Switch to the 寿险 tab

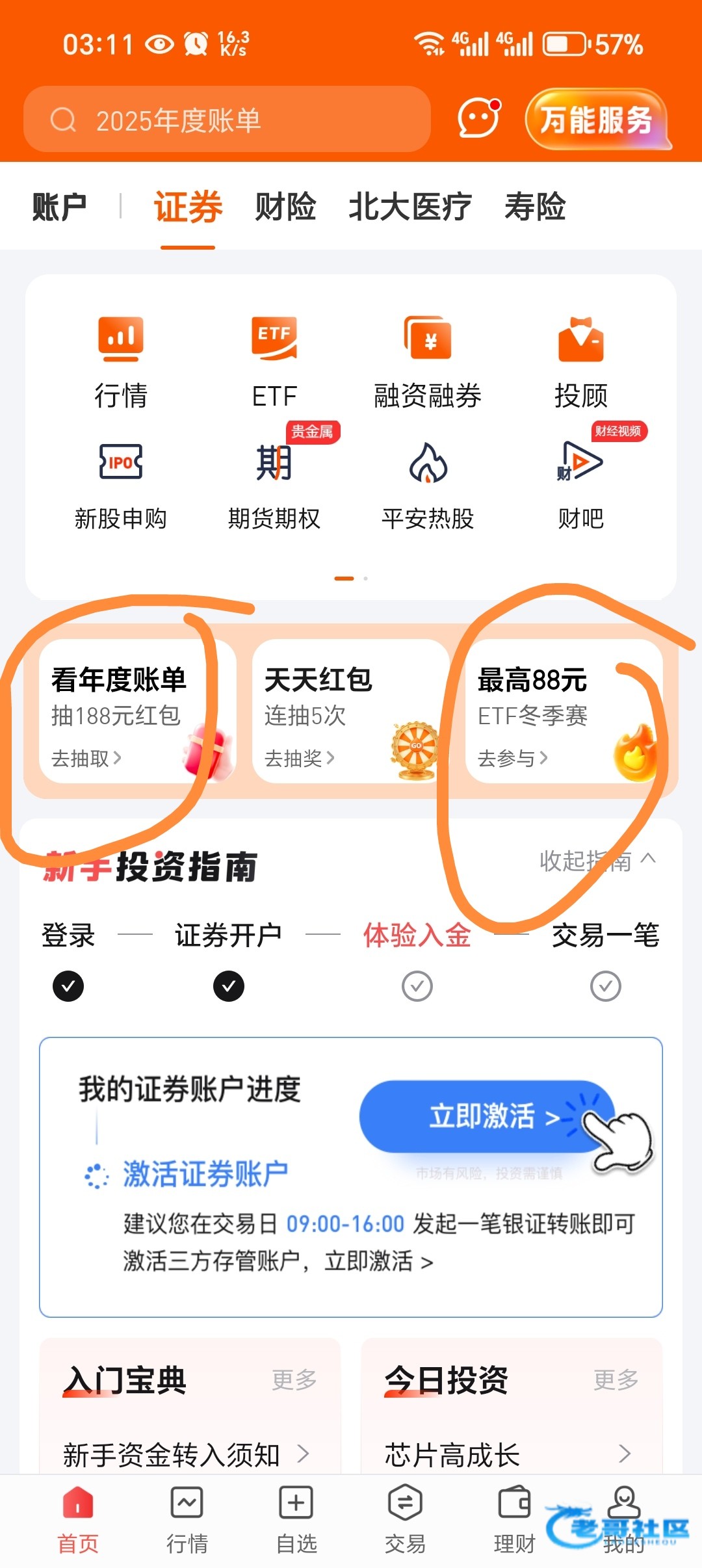(x=535, y=207)
